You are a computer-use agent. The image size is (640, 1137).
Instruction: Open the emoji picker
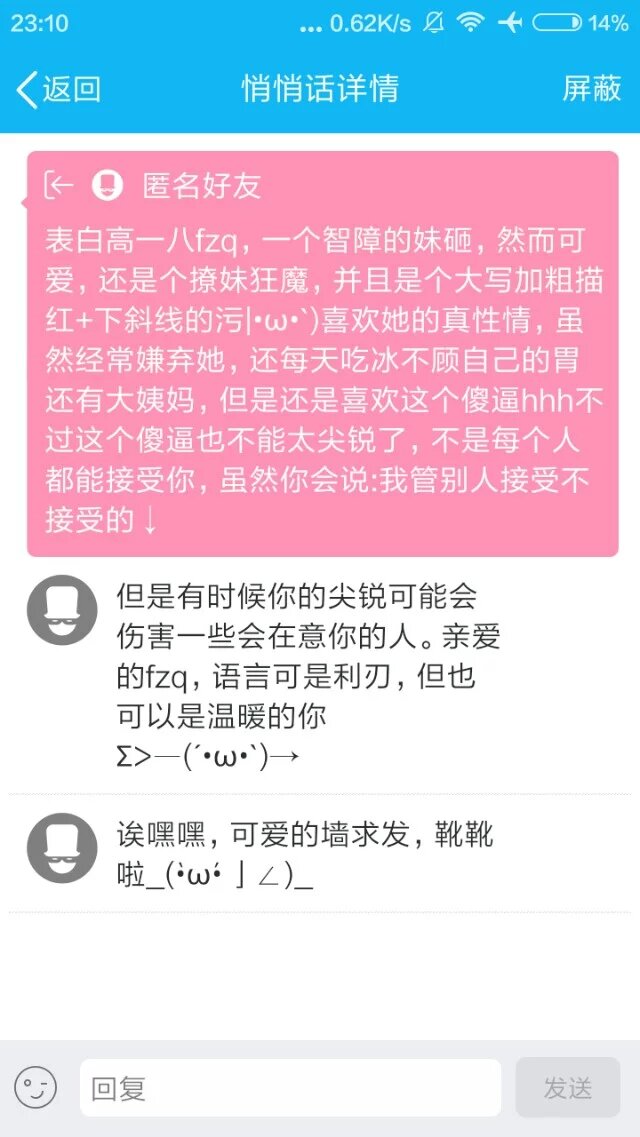35,1087
